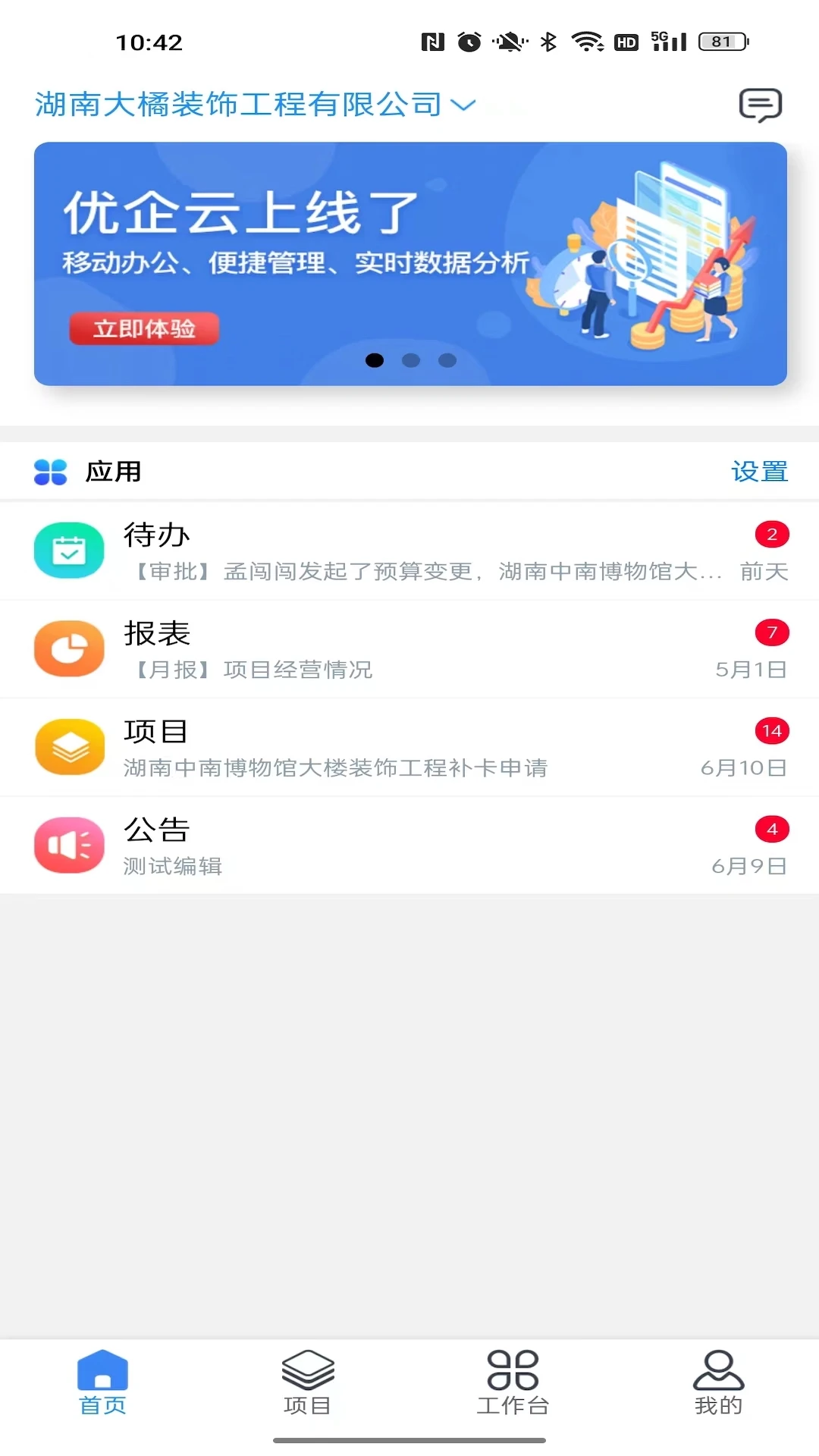The image size is (819, 1456).
Task: Open the 报表 pie chart icon
Action: pyautogui.click(x=69, y=649)
